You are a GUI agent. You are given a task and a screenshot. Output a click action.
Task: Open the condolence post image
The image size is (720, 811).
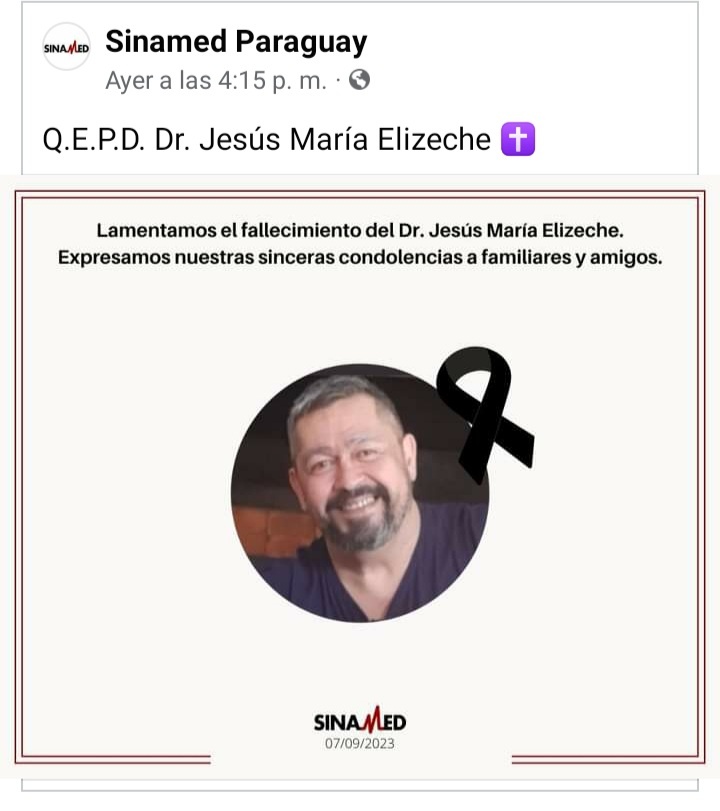coord(360,475)
